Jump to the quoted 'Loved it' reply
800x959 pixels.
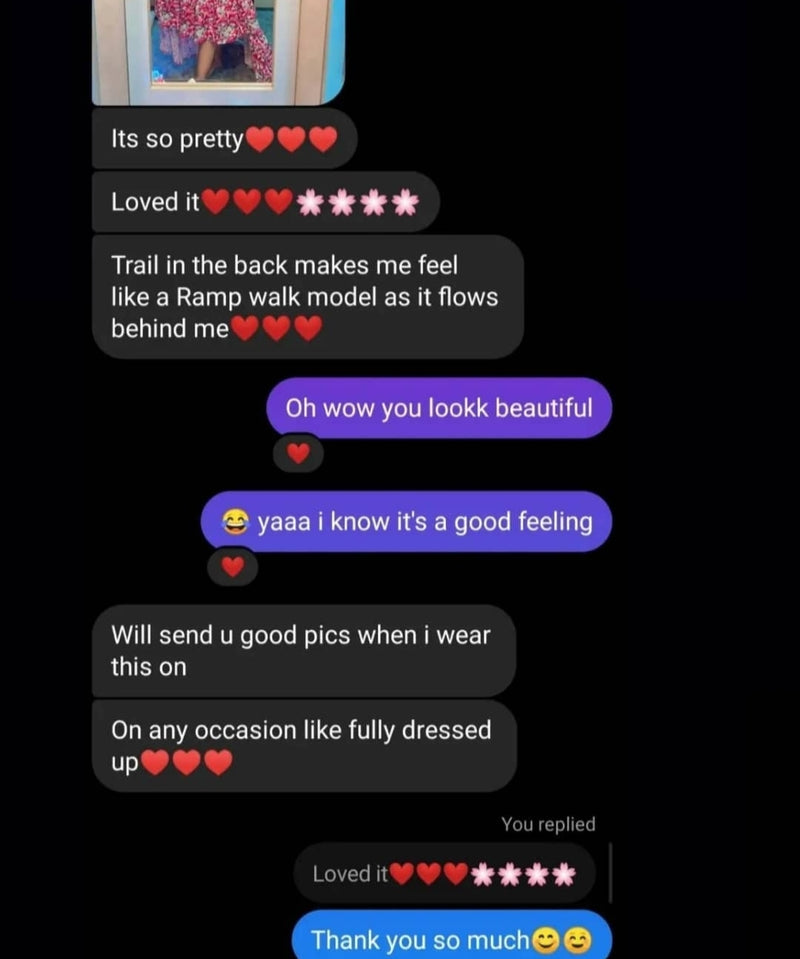point(443,874)
